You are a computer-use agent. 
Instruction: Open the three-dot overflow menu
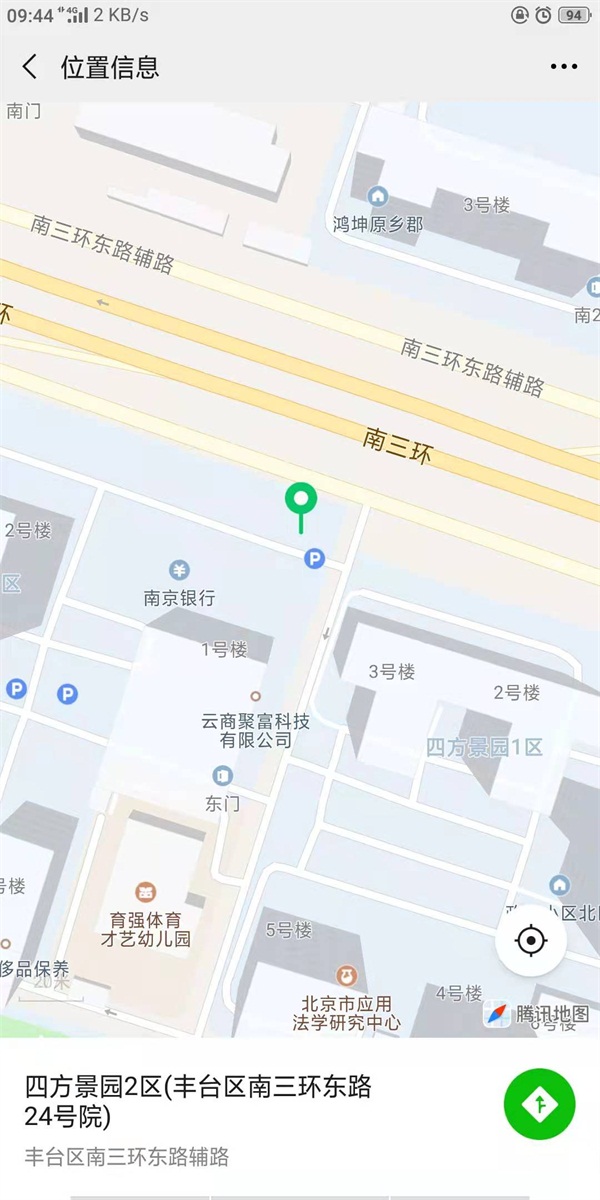click(564, 67)
